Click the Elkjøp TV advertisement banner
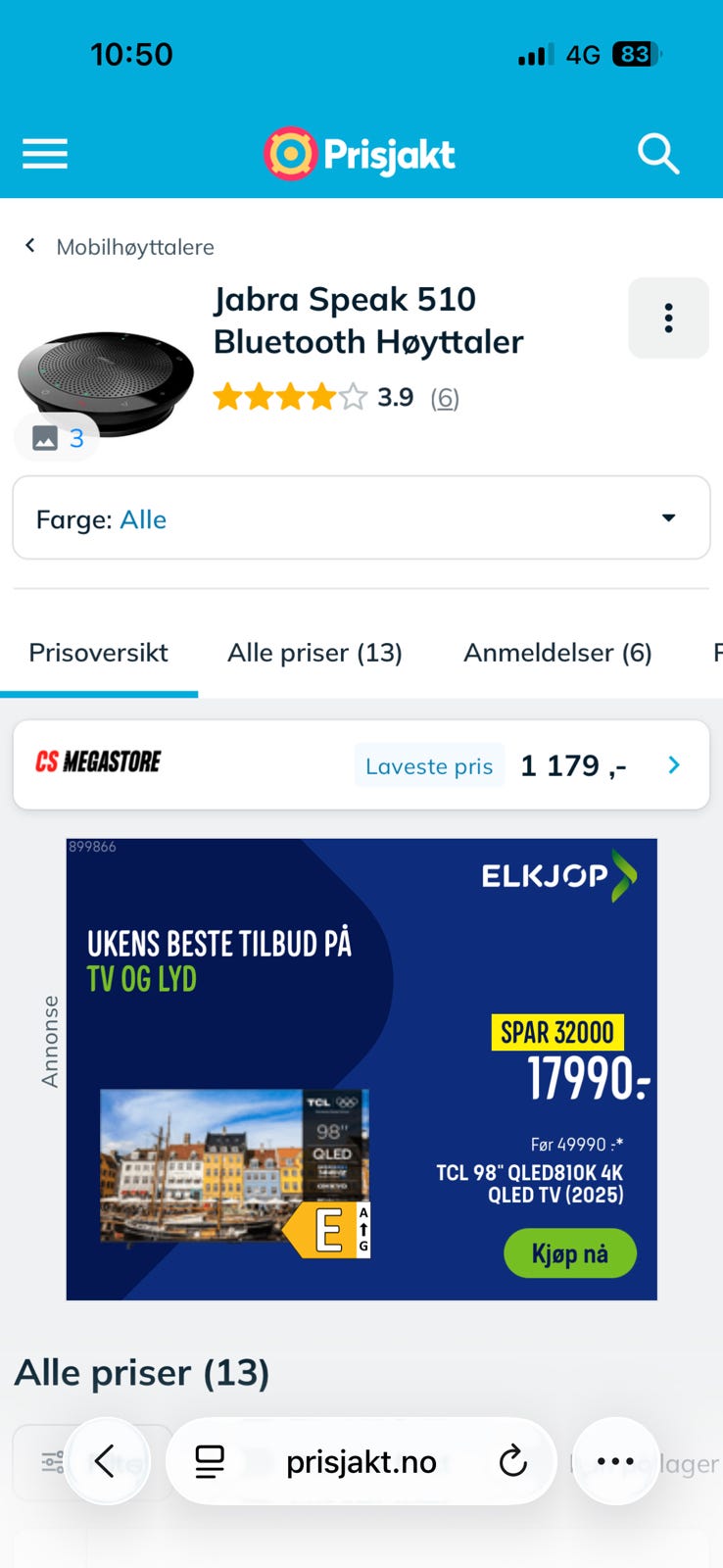Image resolution: width=723 pixels, height=1568 pixels. coord(361,1069)
